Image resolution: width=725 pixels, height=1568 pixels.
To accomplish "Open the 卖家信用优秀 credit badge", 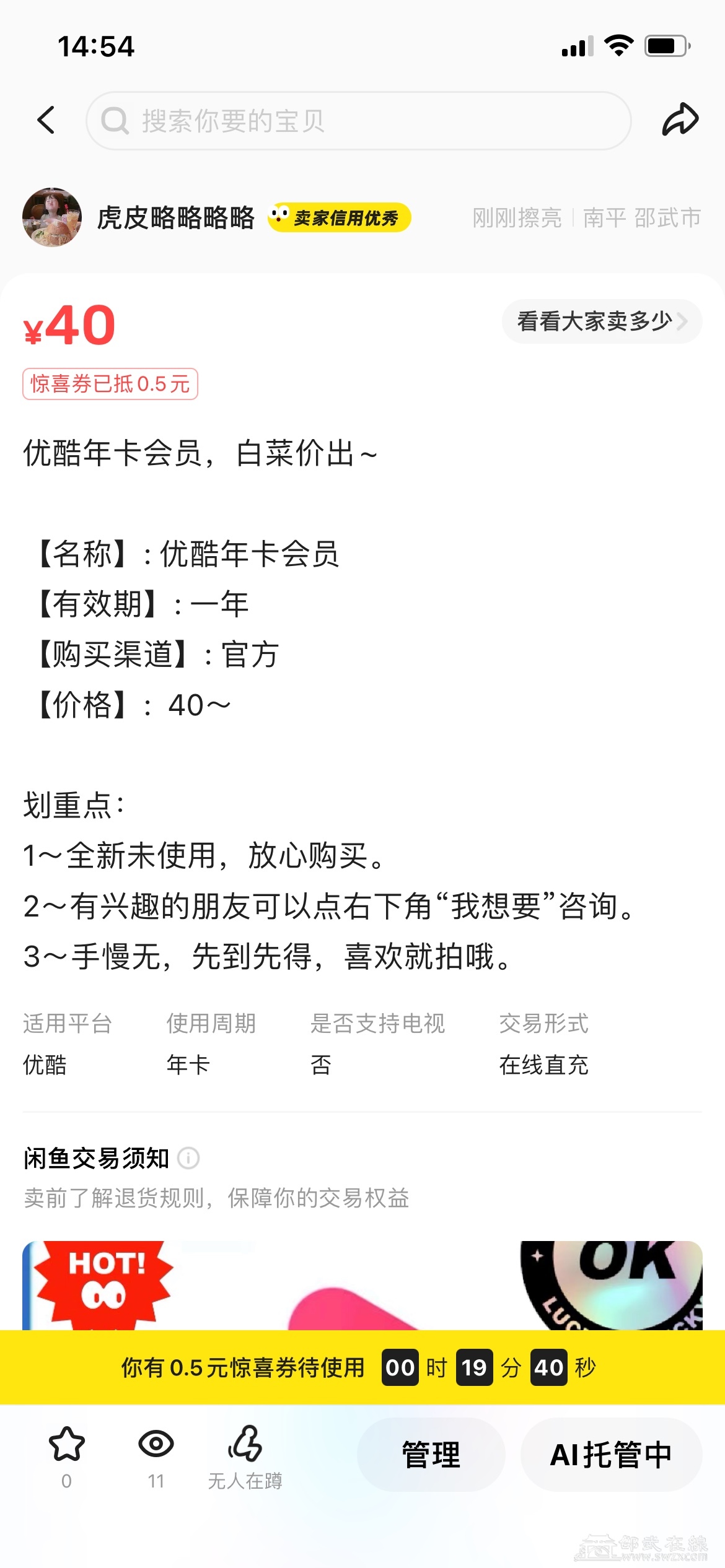I will [340, 218].
